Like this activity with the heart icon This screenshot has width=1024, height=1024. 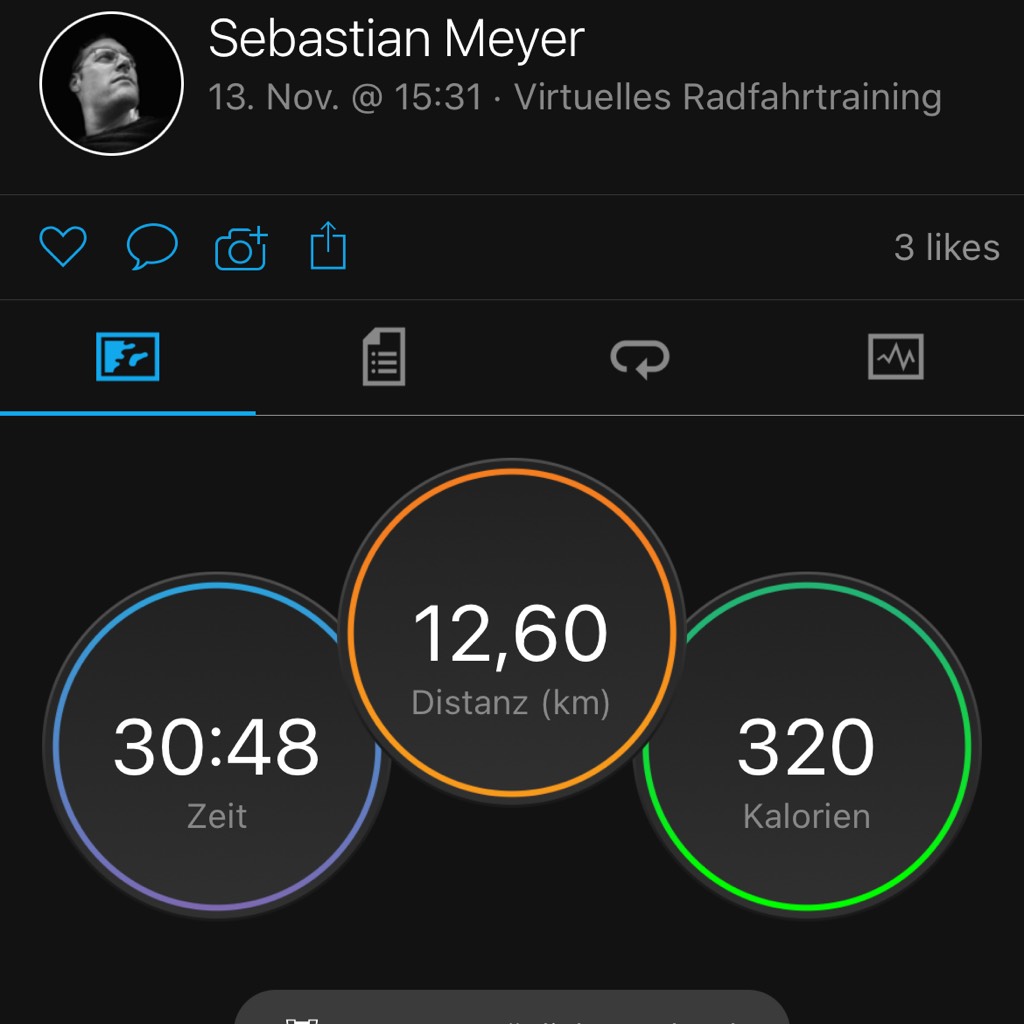point(63,246)
